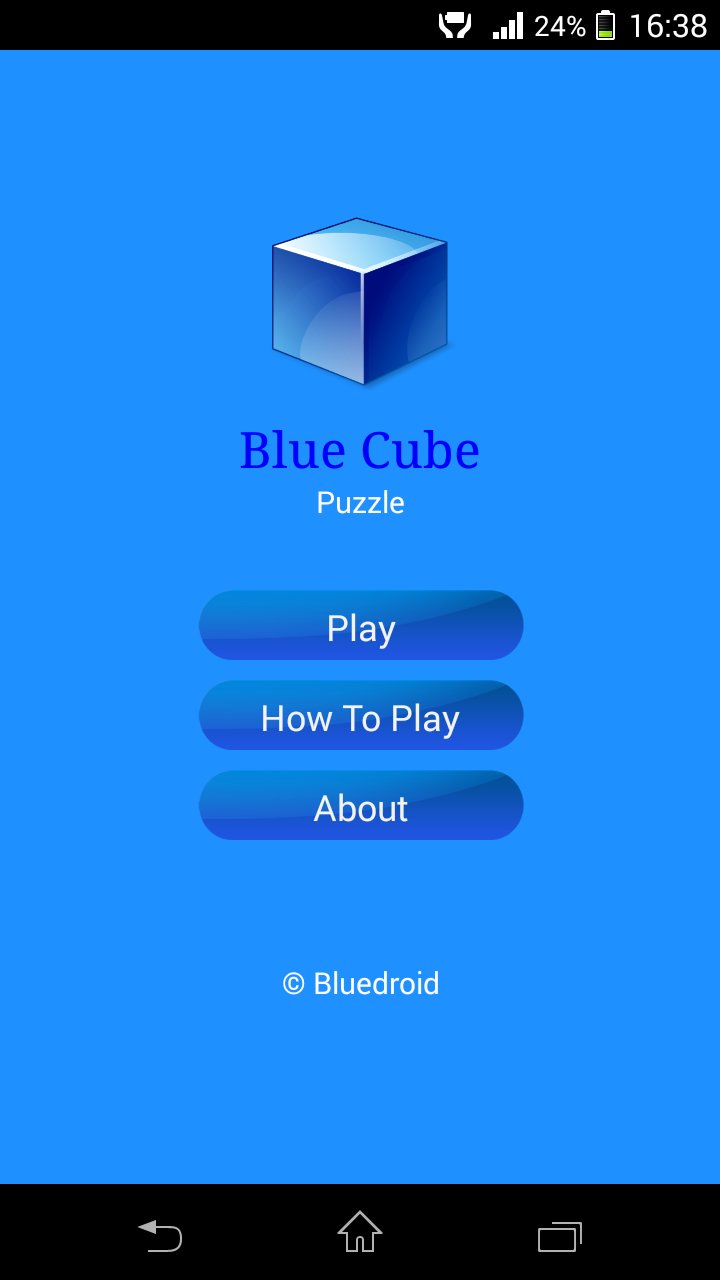
Task: Open the About screen
Action: [361, 806]
